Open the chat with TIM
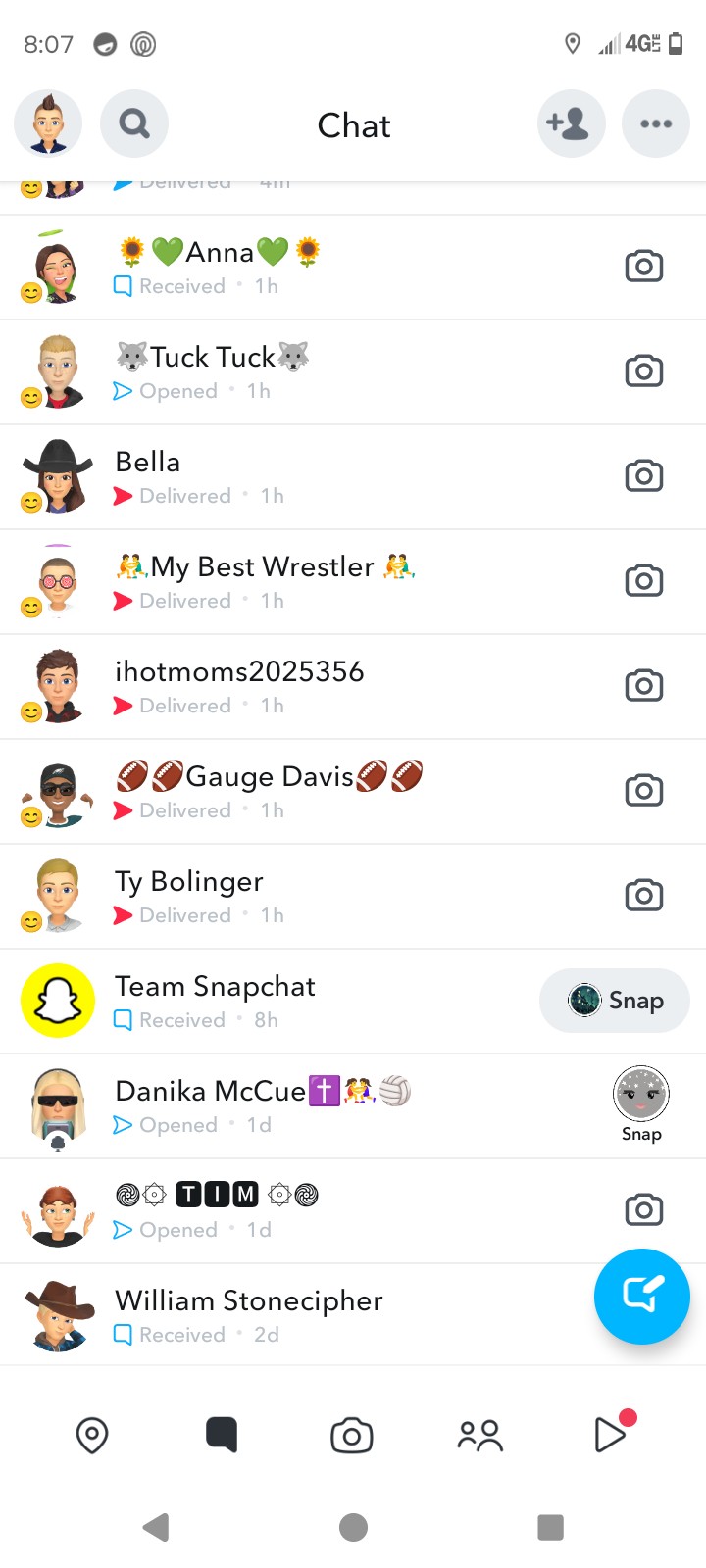 click(x=294, y=1210)
